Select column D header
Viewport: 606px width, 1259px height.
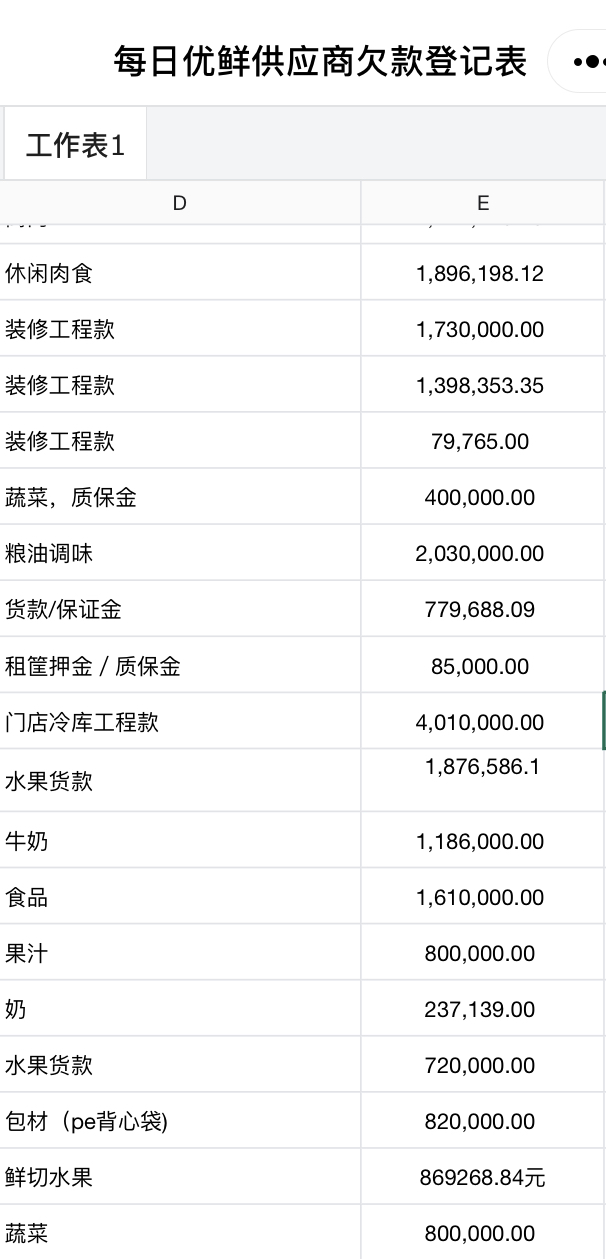click(179, 203)
